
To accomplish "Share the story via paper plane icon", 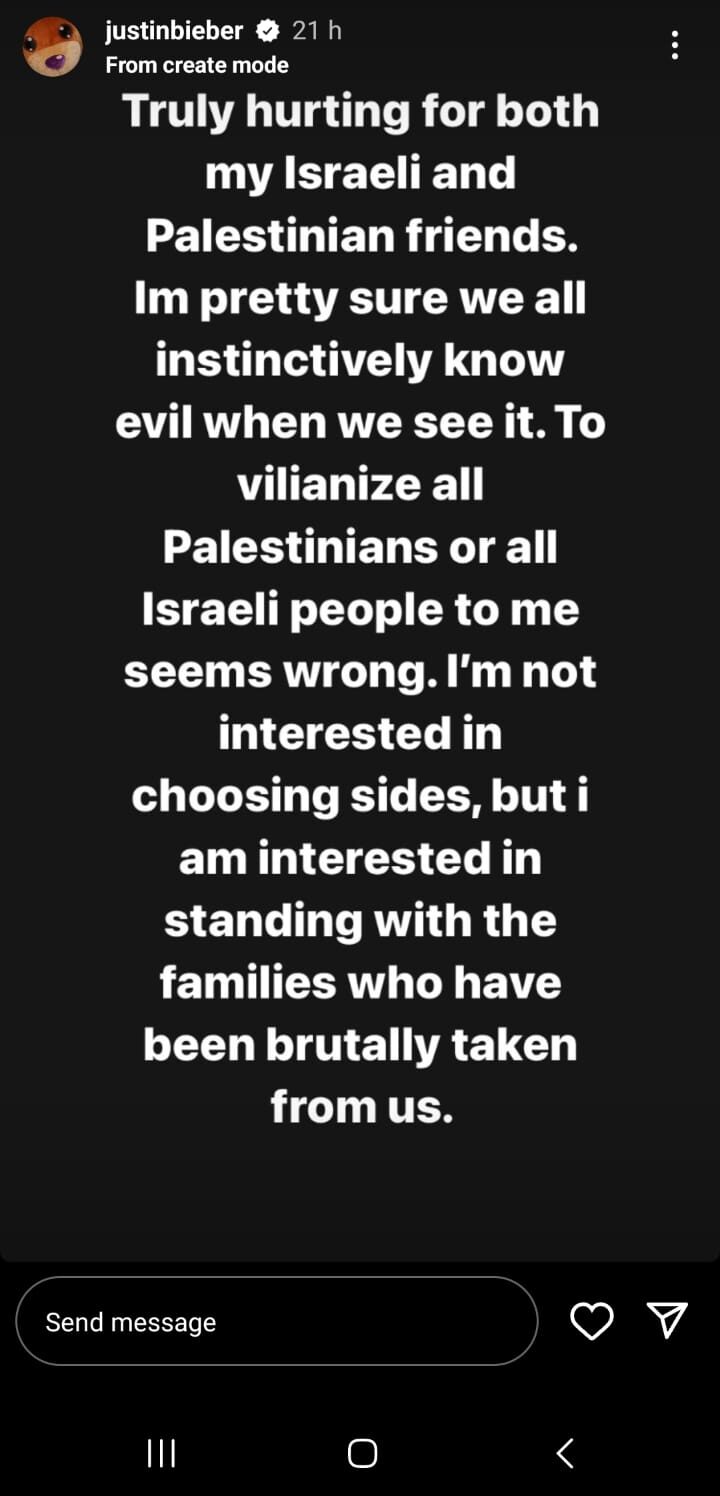I will point(667,1320).
